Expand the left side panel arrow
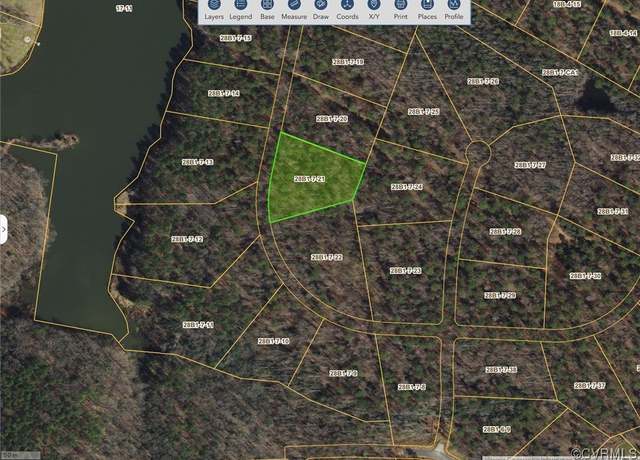This screenshot has width=640, height=460. pyautogui.click(x=4, y=229)
